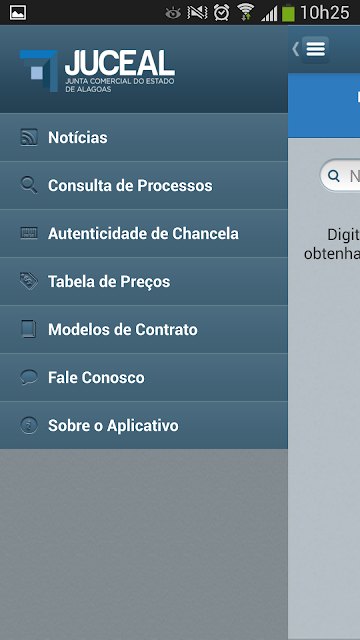
Task: Open Tabela de Preços
Action: coord(144,281)
